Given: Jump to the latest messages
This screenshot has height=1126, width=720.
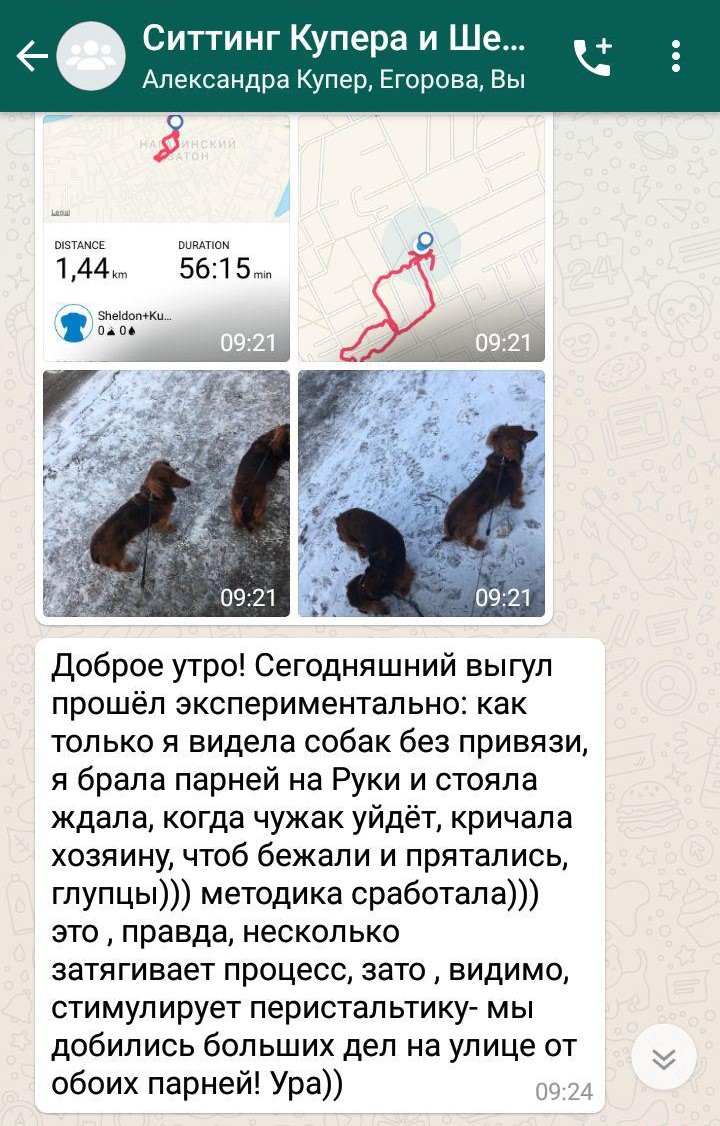Looking at the screenshot, I should coord(664,1057).
